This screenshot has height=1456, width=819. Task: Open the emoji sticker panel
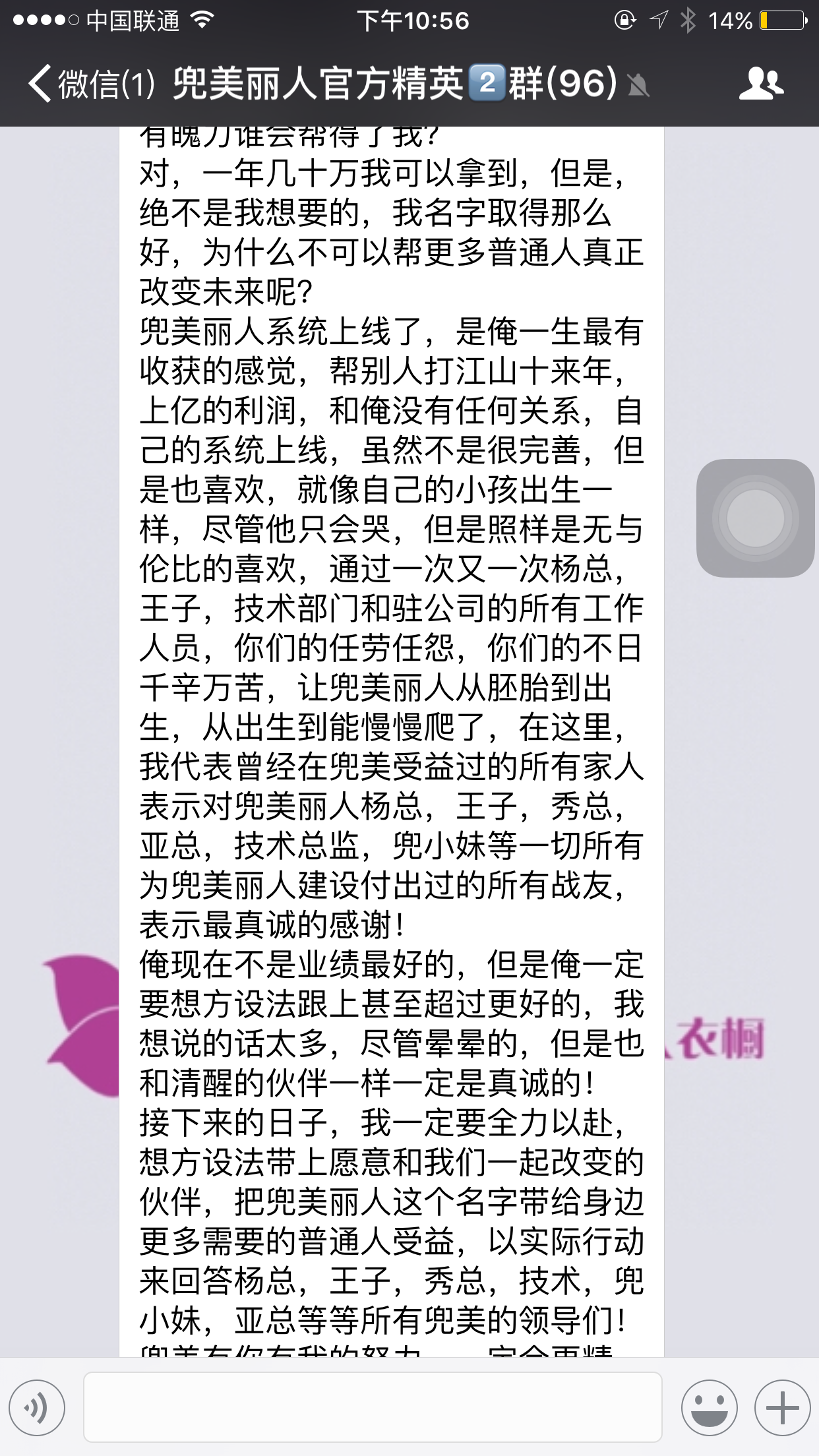coord(709,1408)
